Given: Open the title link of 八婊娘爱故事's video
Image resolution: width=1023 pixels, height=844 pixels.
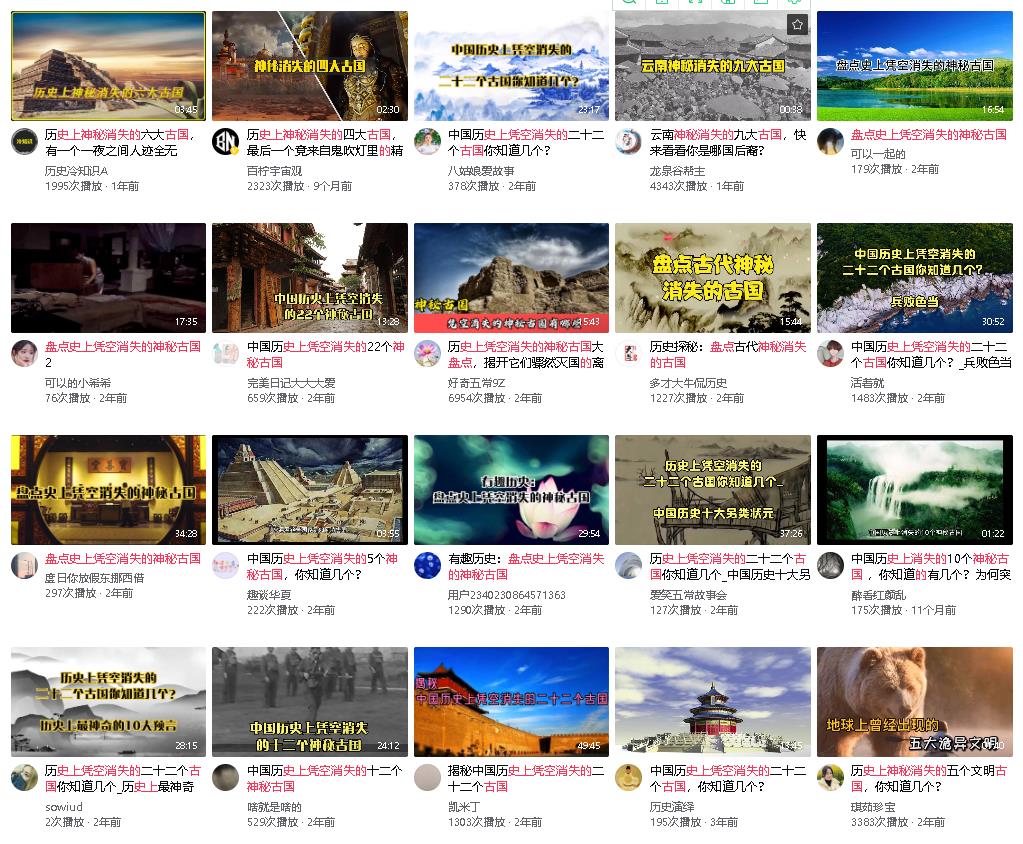Looking at the screenshot, I should [525, 142].
